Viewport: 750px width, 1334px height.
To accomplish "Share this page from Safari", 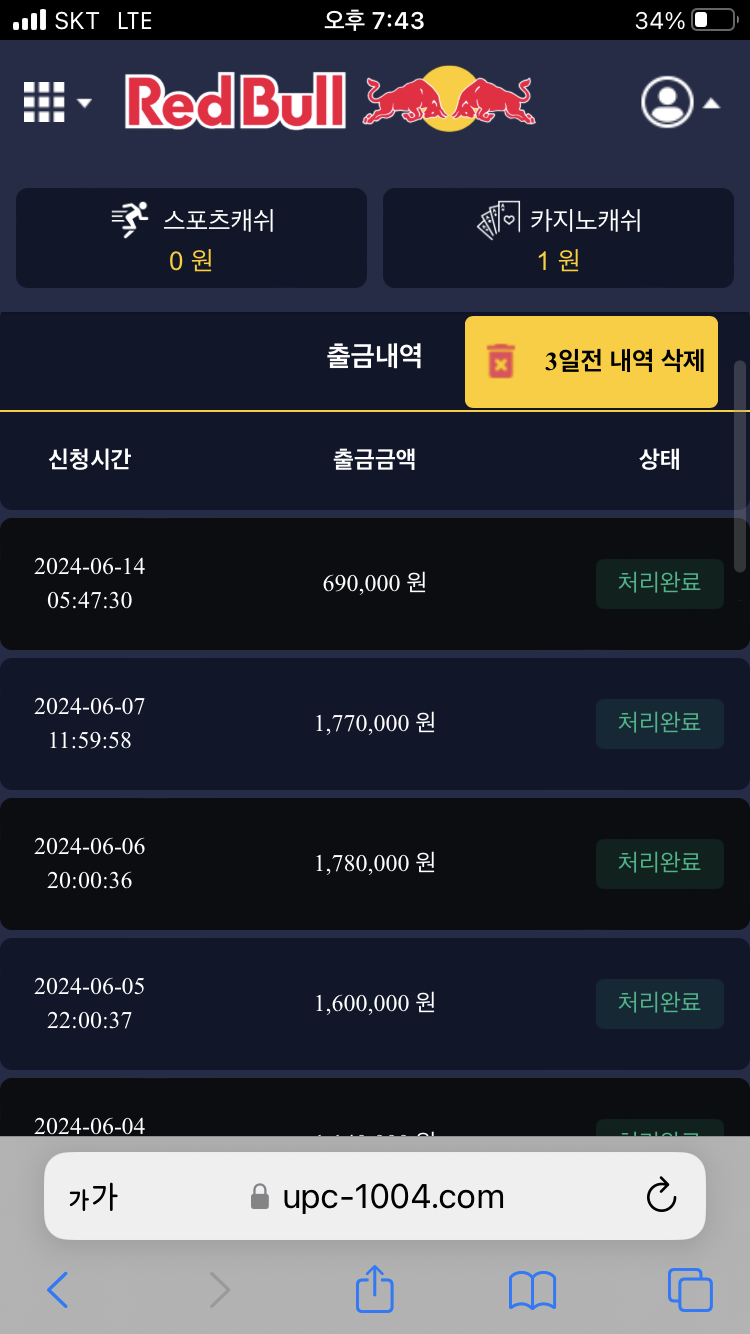I will (374, 1289).
